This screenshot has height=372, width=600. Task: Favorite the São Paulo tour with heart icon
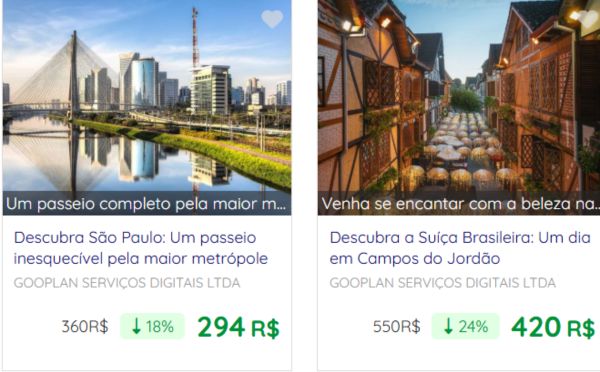tap(272, 18)
